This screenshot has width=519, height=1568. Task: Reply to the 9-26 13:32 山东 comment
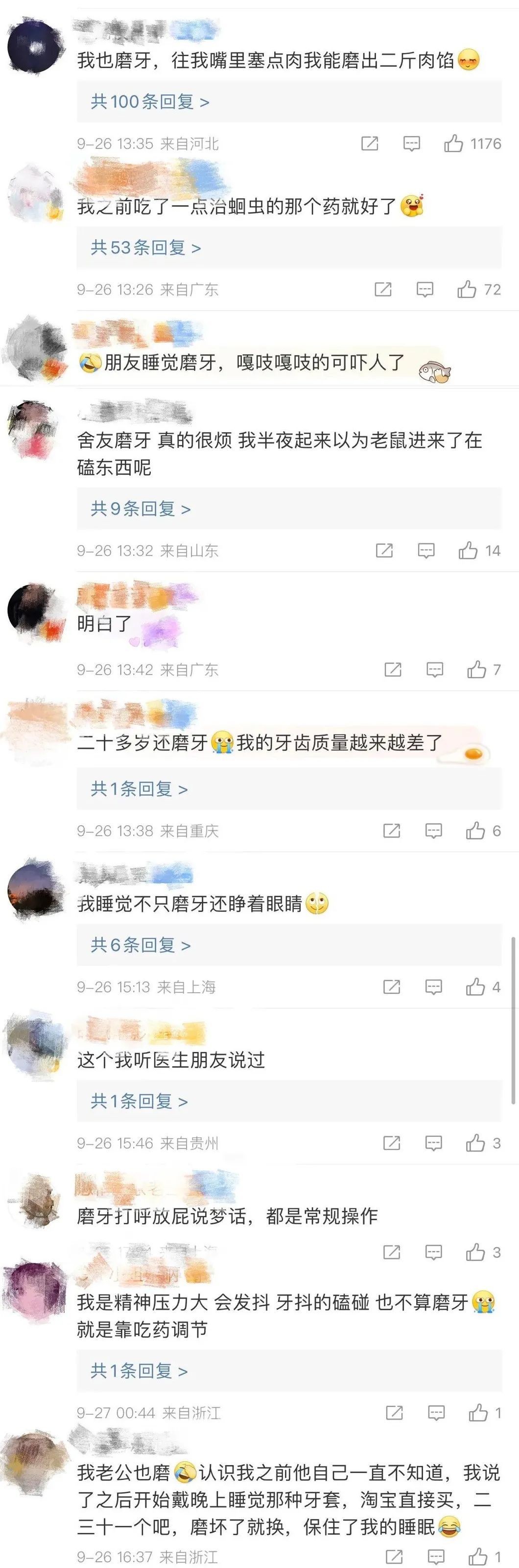426,551
